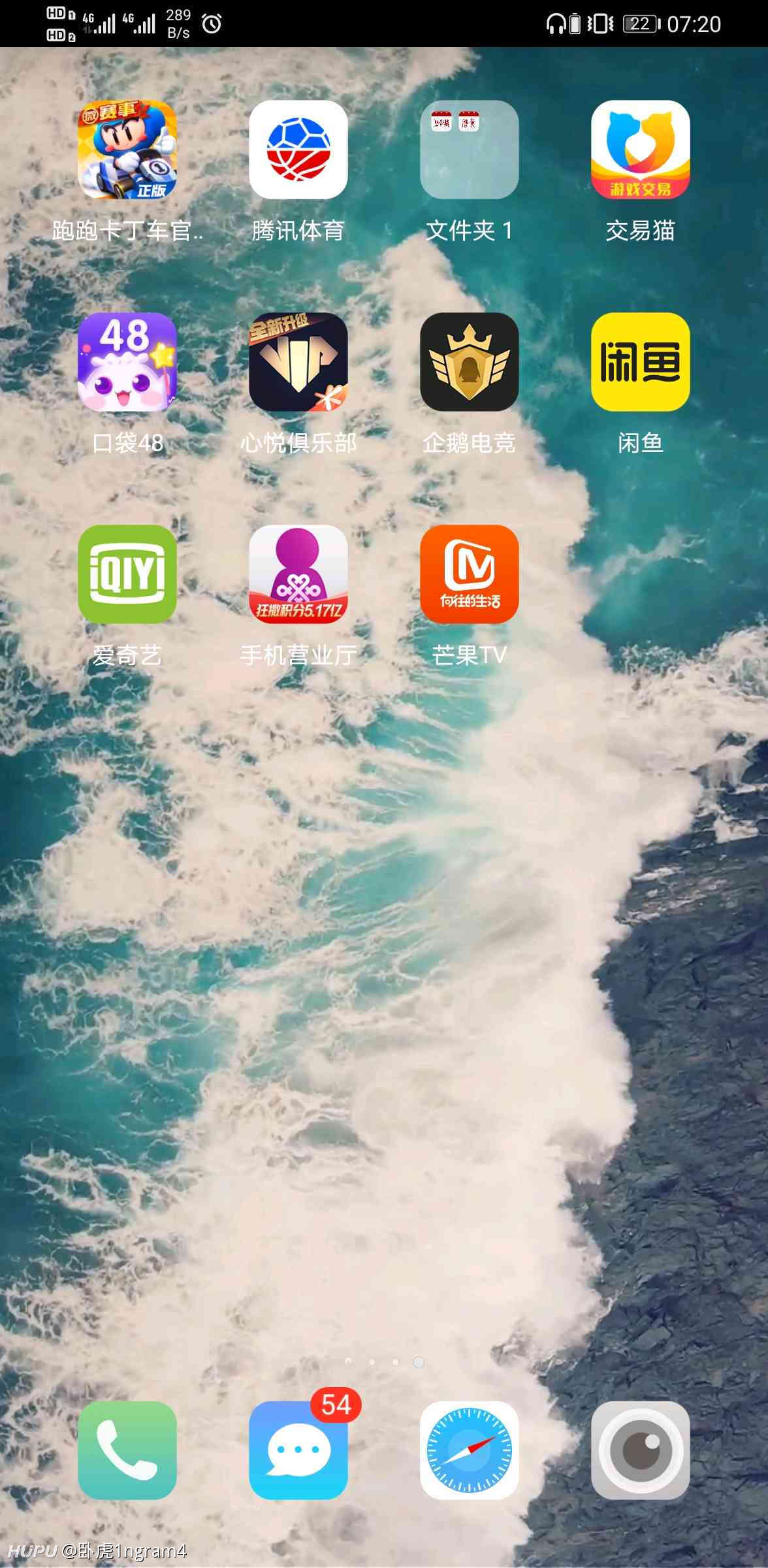768x1568 pixels.
Task: Open 心悦俱乐部 app
Action: 298,362
